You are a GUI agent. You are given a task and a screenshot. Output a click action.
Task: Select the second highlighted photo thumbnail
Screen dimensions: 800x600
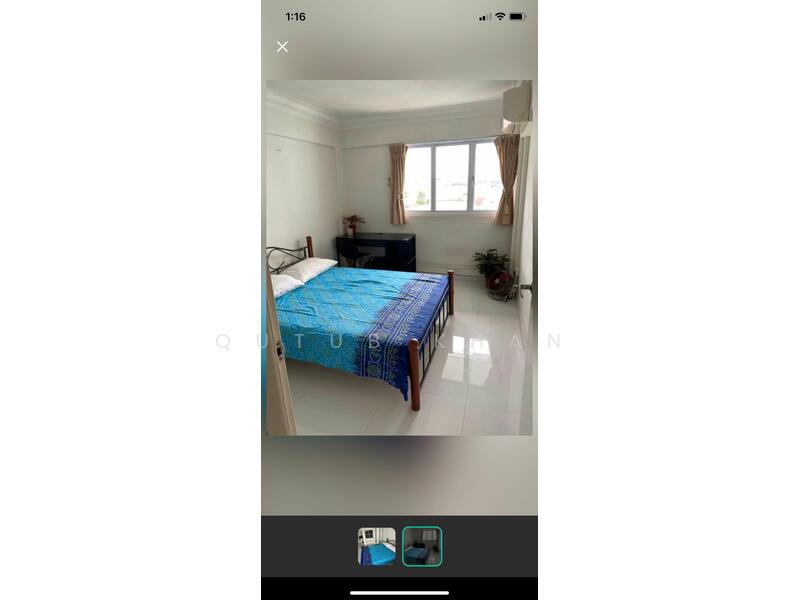pos(422,547)
